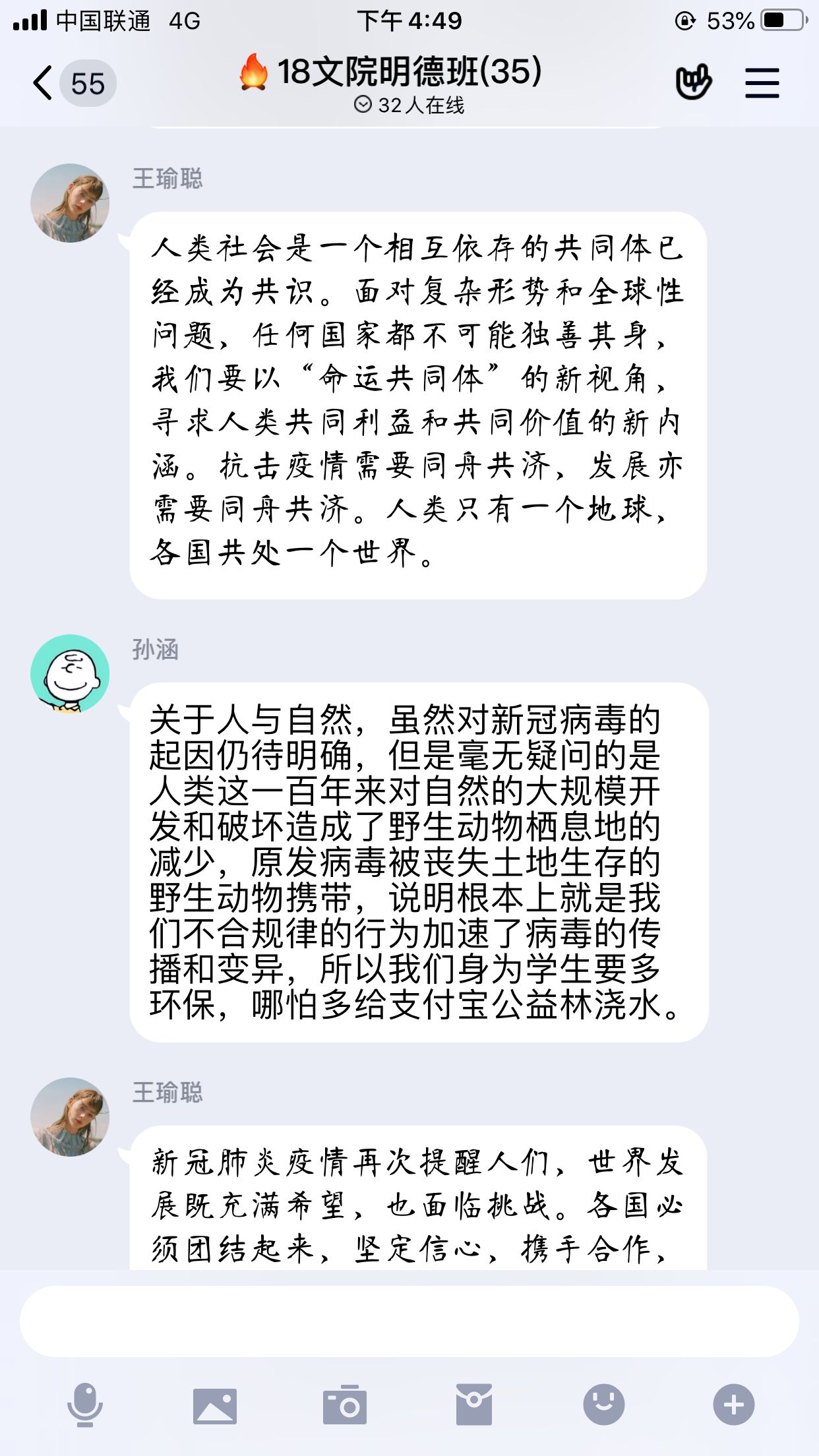The height and width of the screenshot is (1456, 819).
Task: Open the camera to take a photo
Action: click(x=344, y=1405)
